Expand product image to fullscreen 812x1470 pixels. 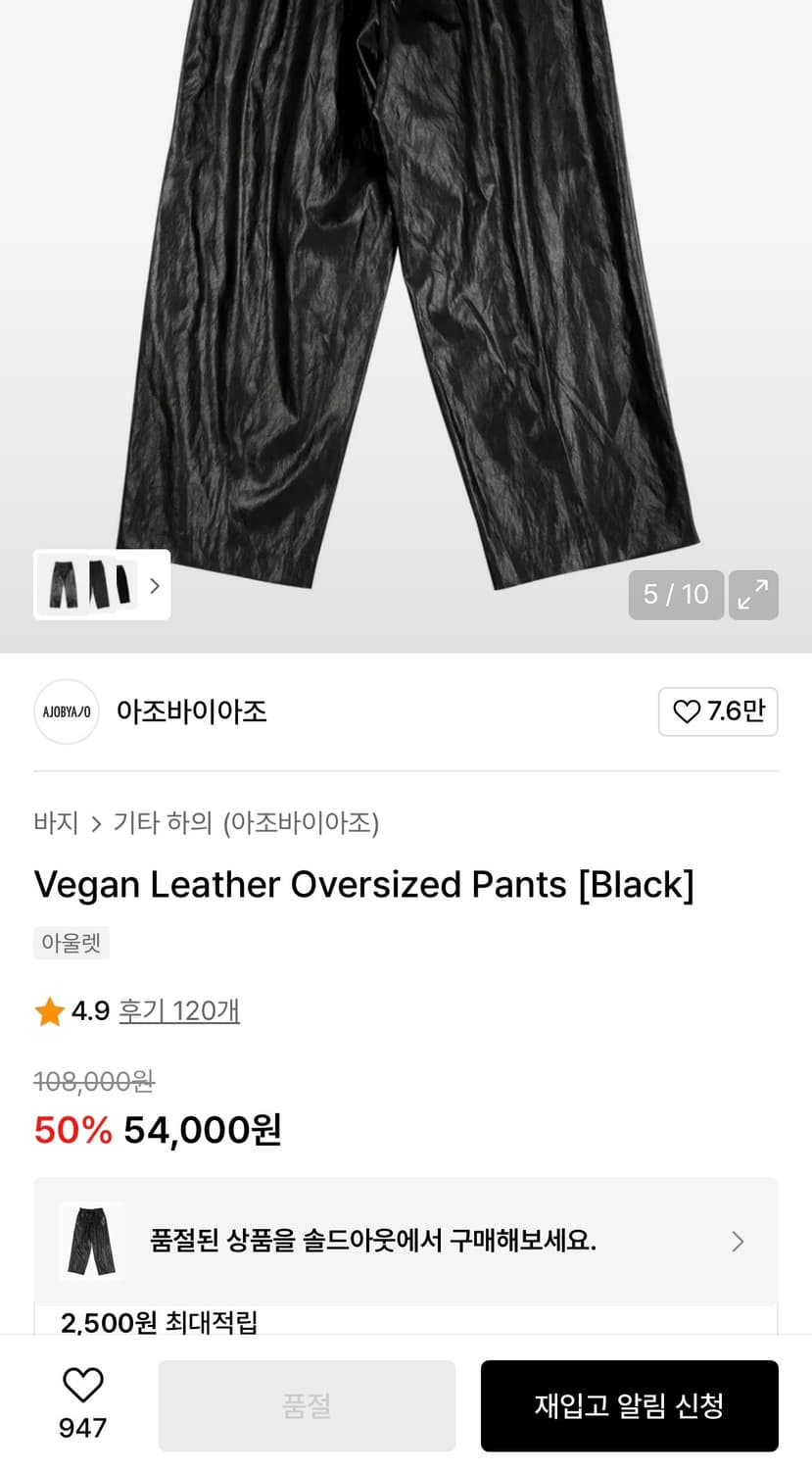click(752, 595)
